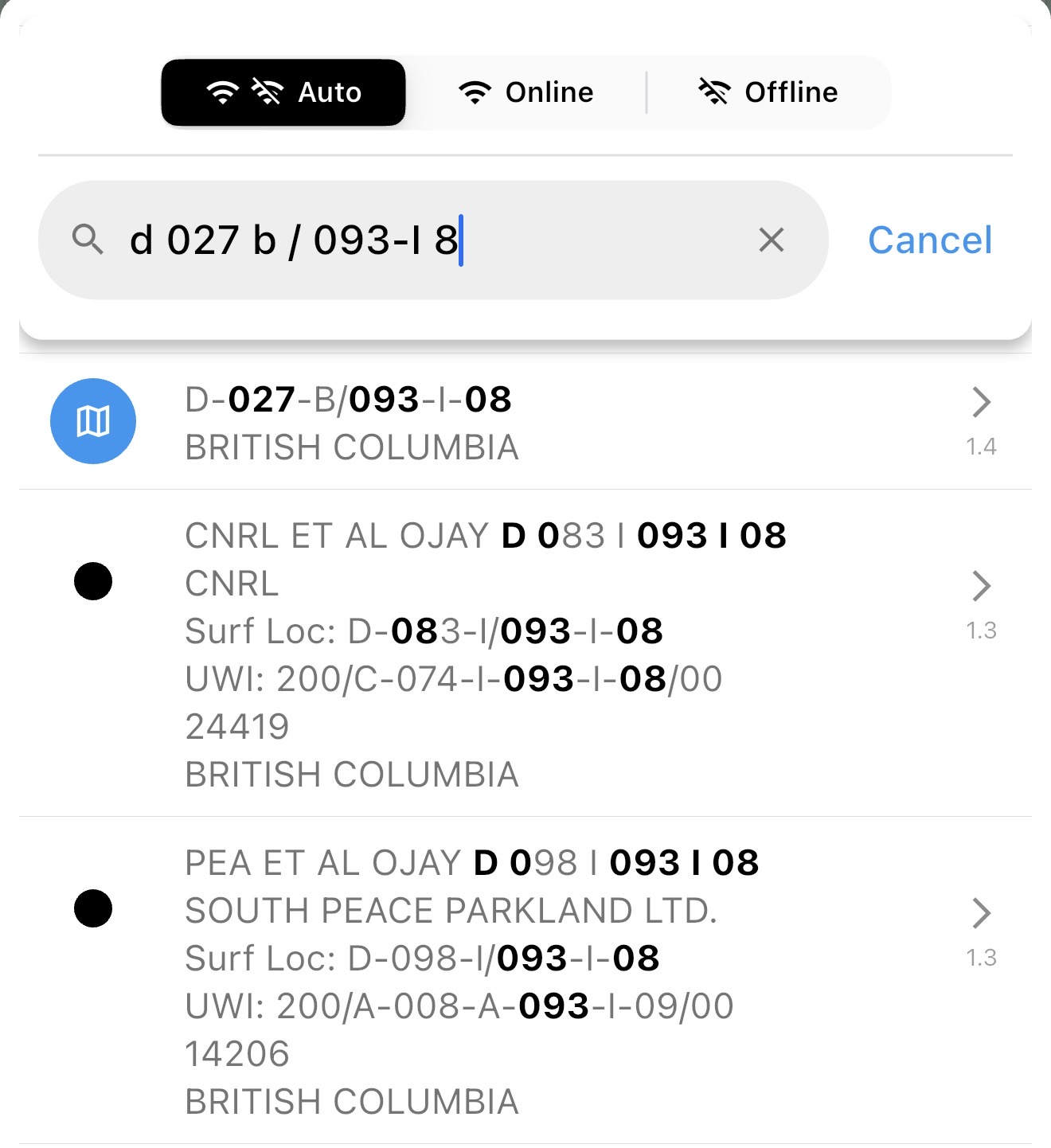Switch connectivity mode to Offline
The height and width of the screenshot is (1148, 1051).
tap(768, 92)
